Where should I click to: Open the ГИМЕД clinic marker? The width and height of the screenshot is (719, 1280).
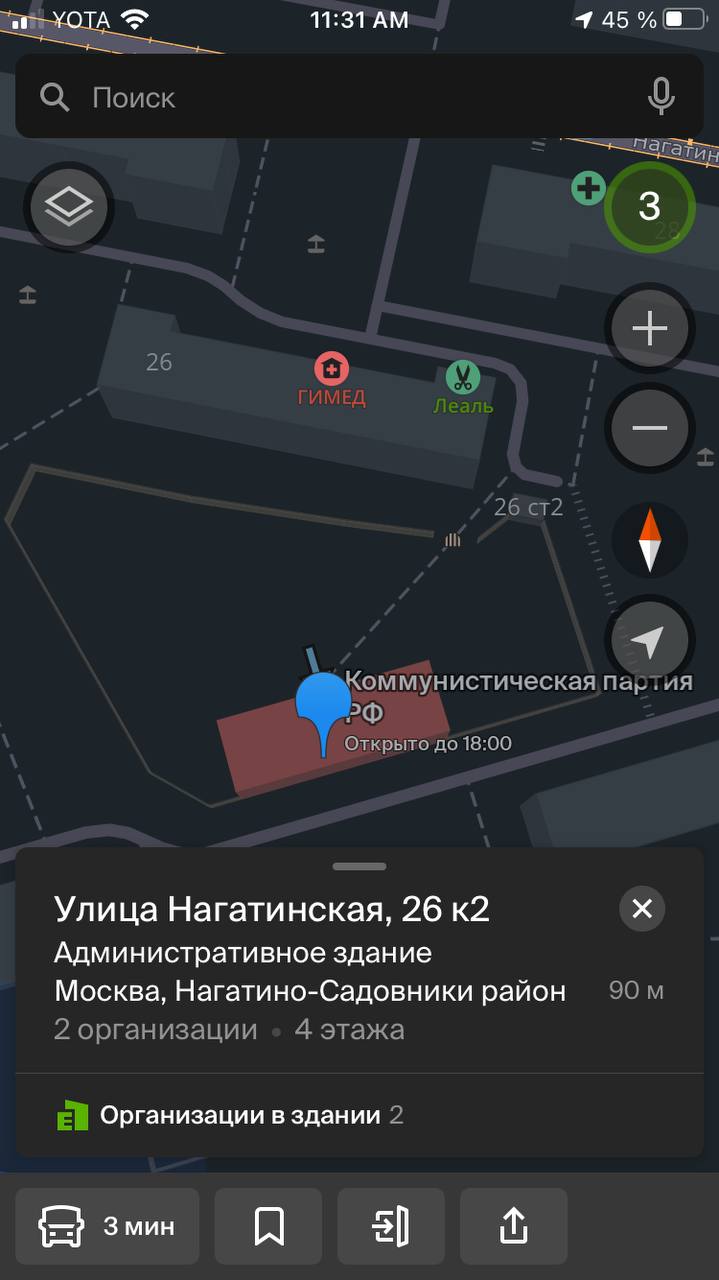[x=331, y=370]
